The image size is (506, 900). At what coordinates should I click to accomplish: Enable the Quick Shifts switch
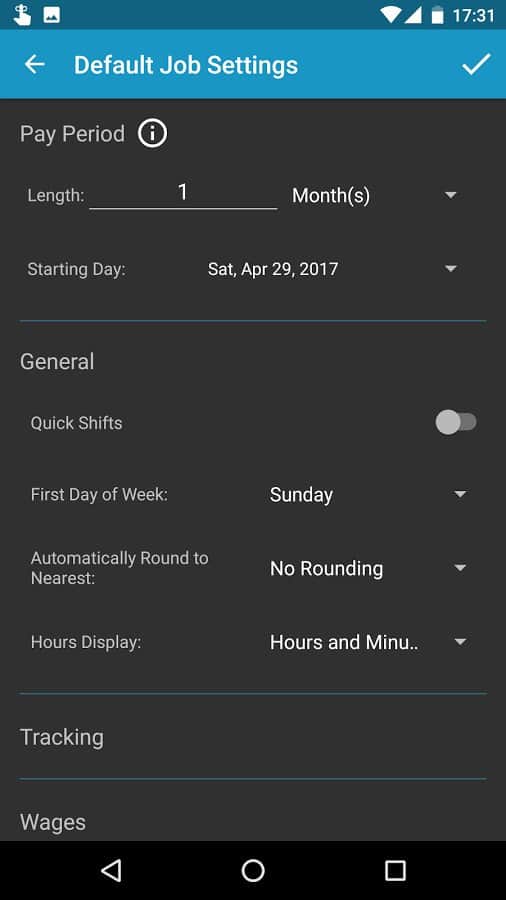tap(456, 423)
